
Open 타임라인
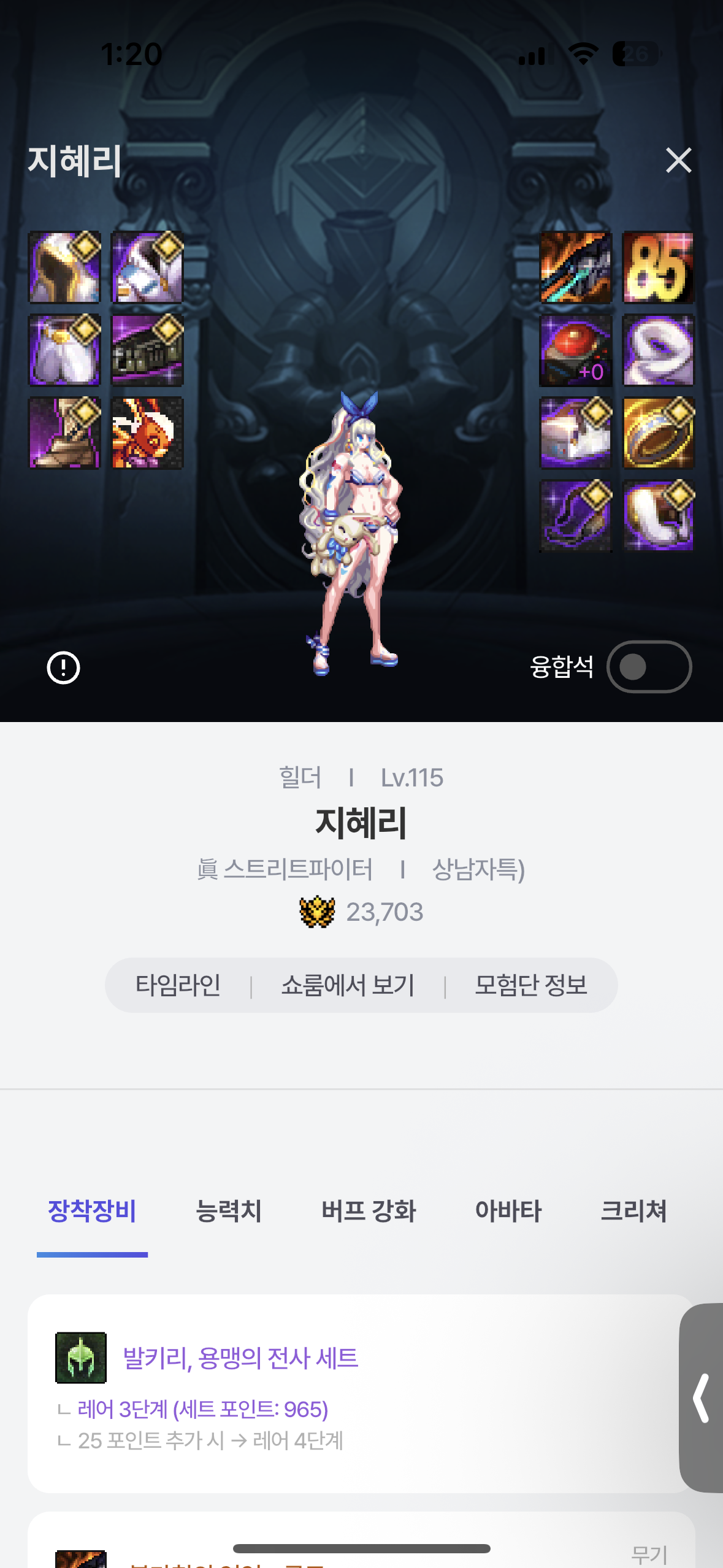(178, 985)
